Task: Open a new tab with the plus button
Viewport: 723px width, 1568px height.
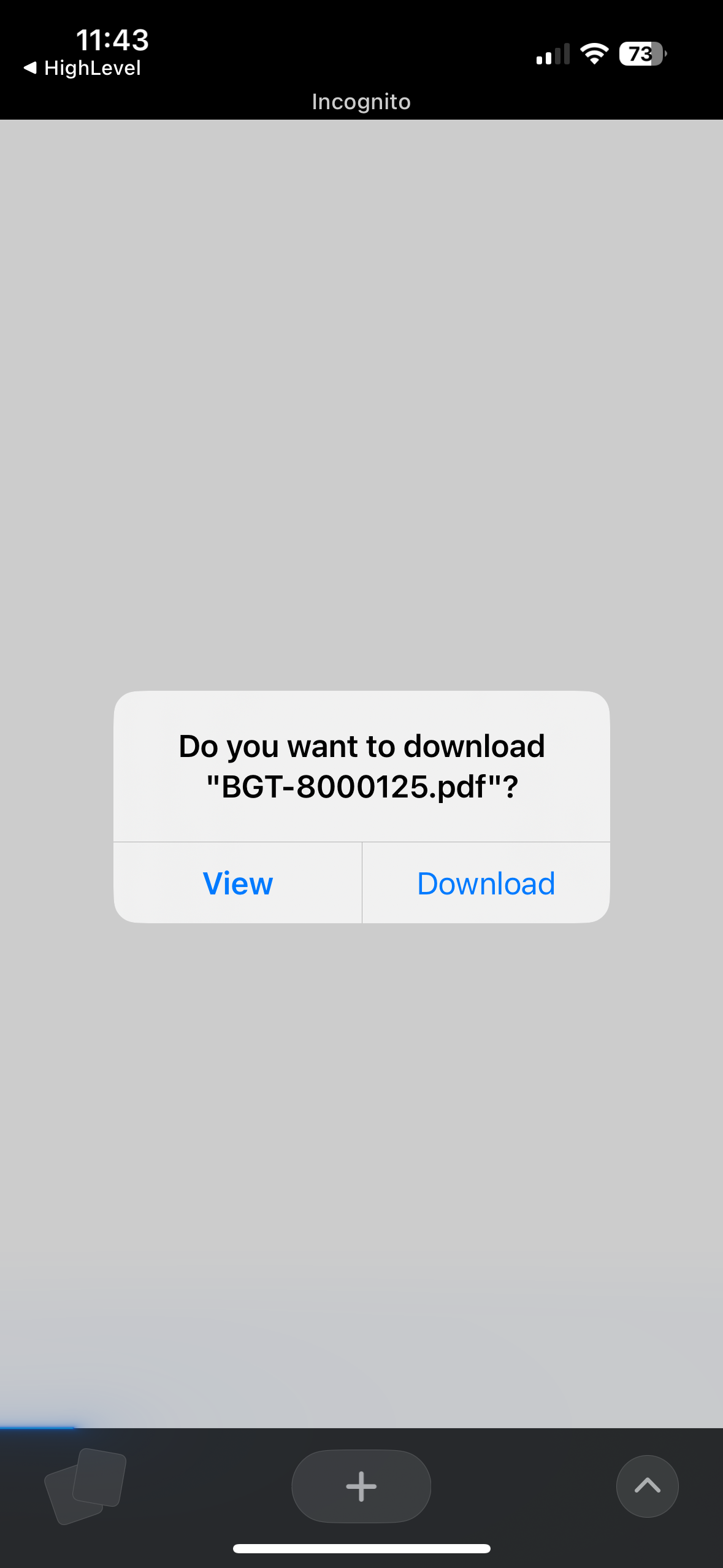Action: click(x=361, y=1486)
